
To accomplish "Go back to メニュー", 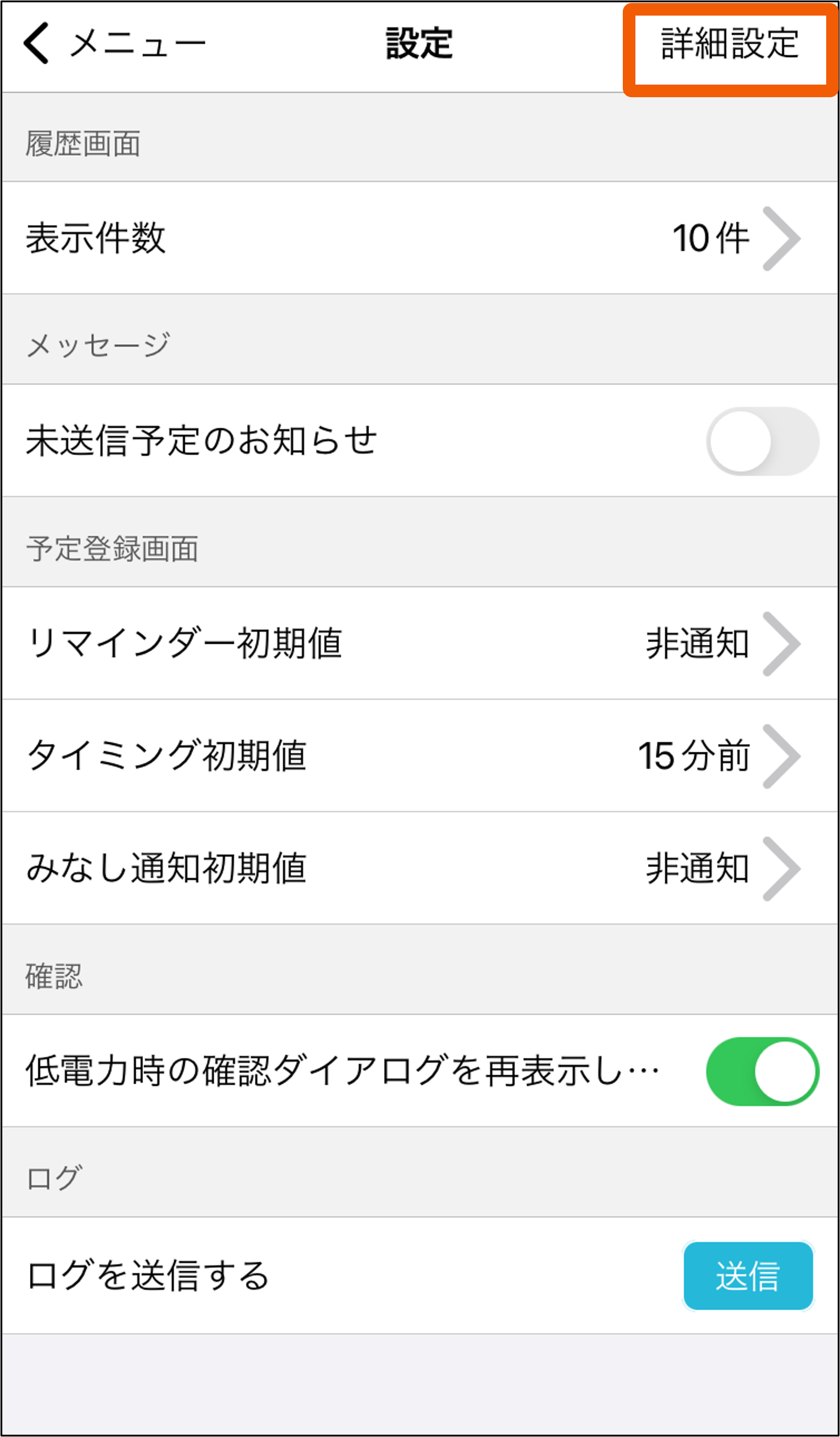I will (x=114, y=43).
